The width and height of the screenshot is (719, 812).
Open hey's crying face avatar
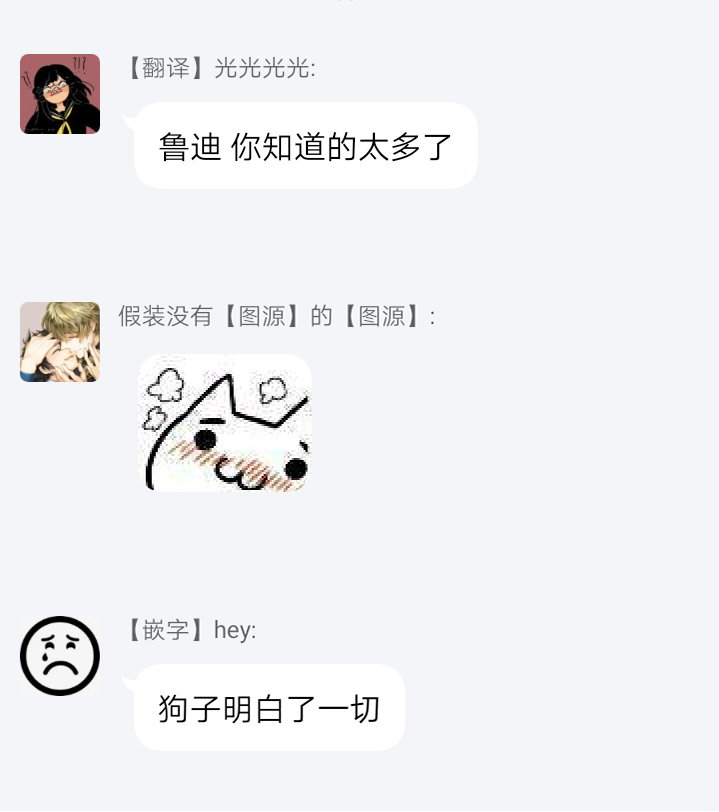60,656
